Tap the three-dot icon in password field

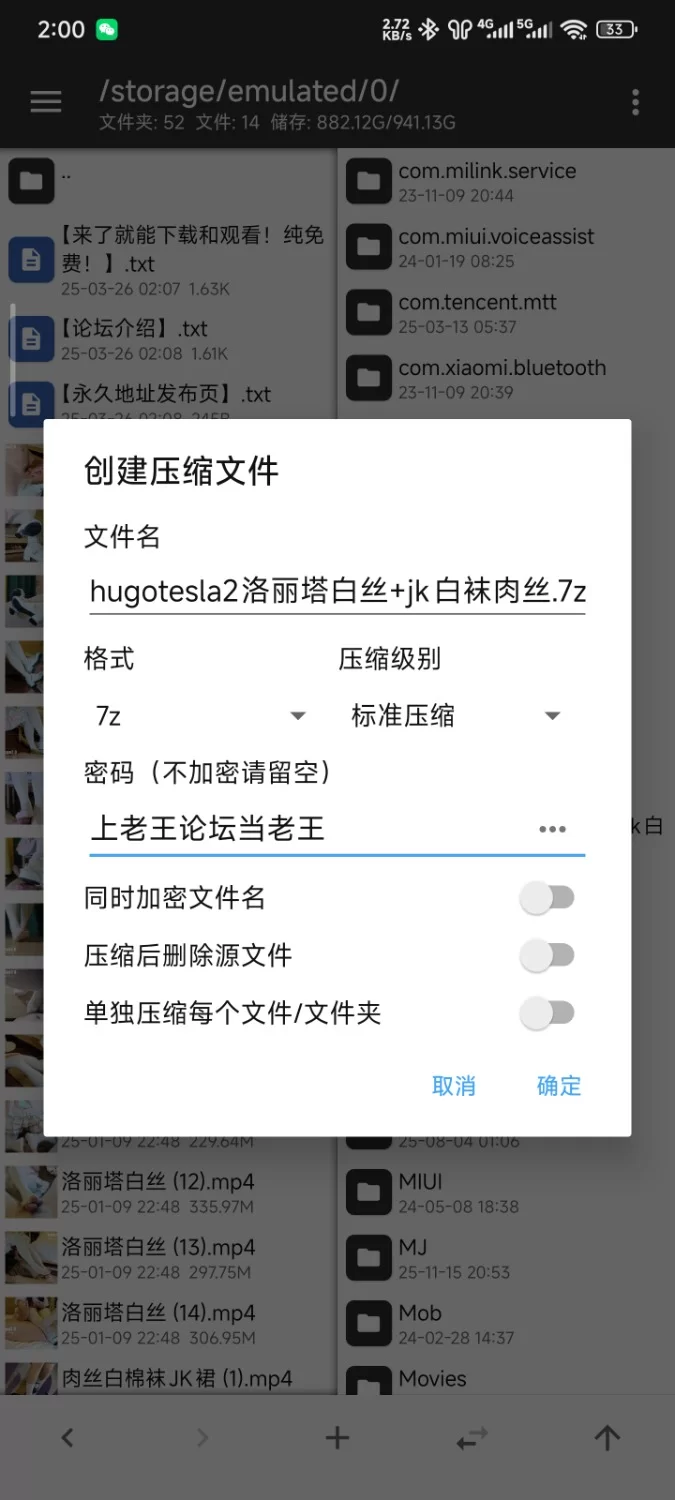(x=552, y=829)
